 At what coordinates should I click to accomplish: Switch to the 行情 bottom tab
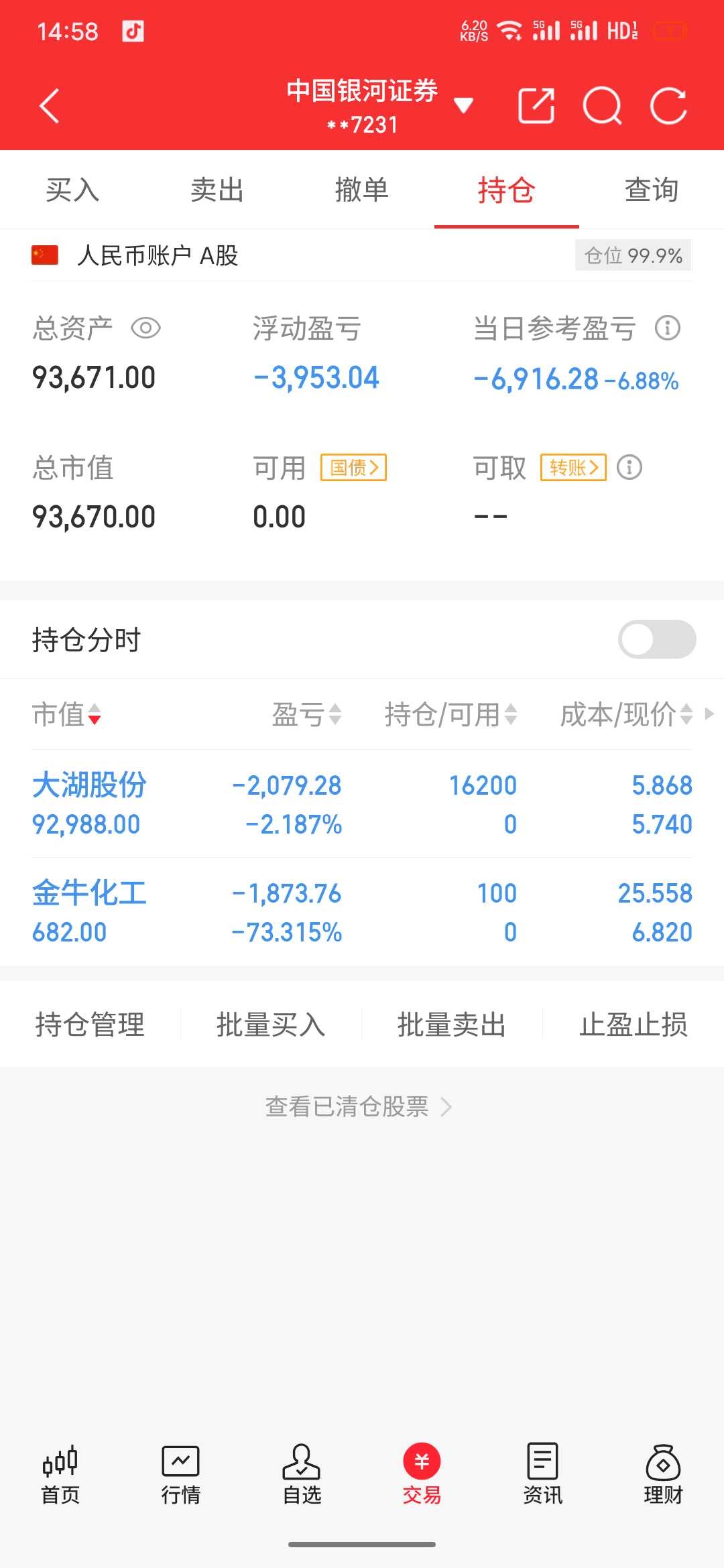[181, 1475]
